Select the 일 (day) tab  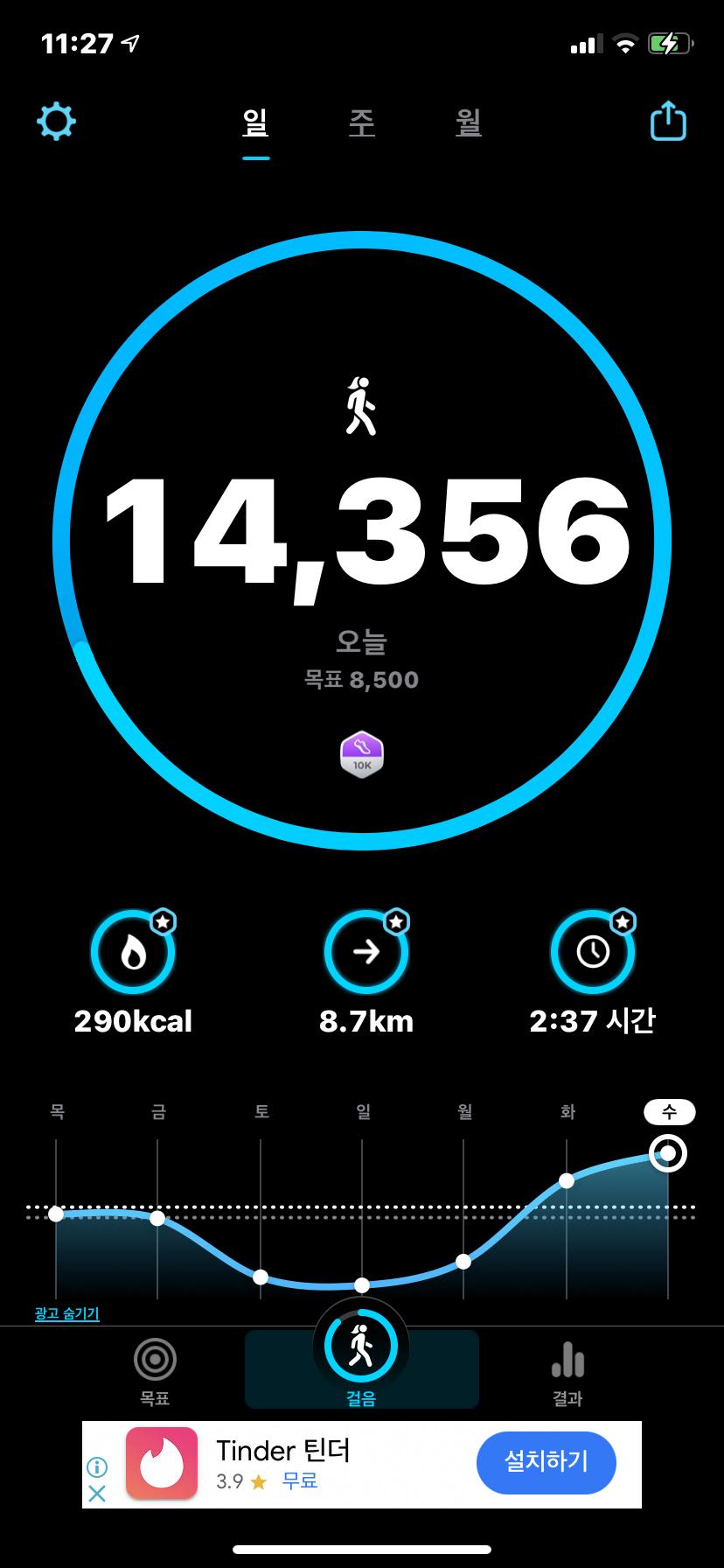tap(255, 123)
